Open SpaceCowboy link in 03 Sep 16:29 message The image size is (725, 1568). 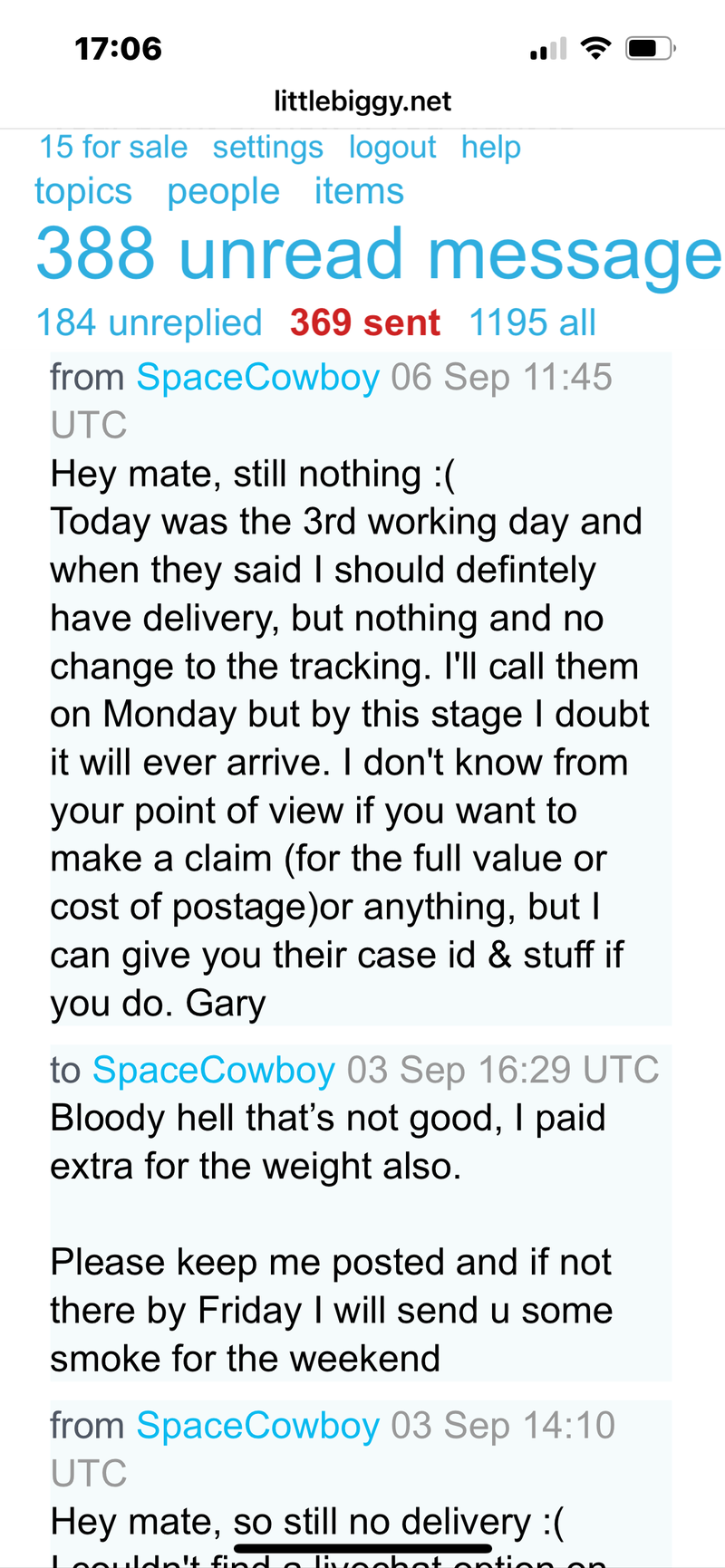(214, 1071)
